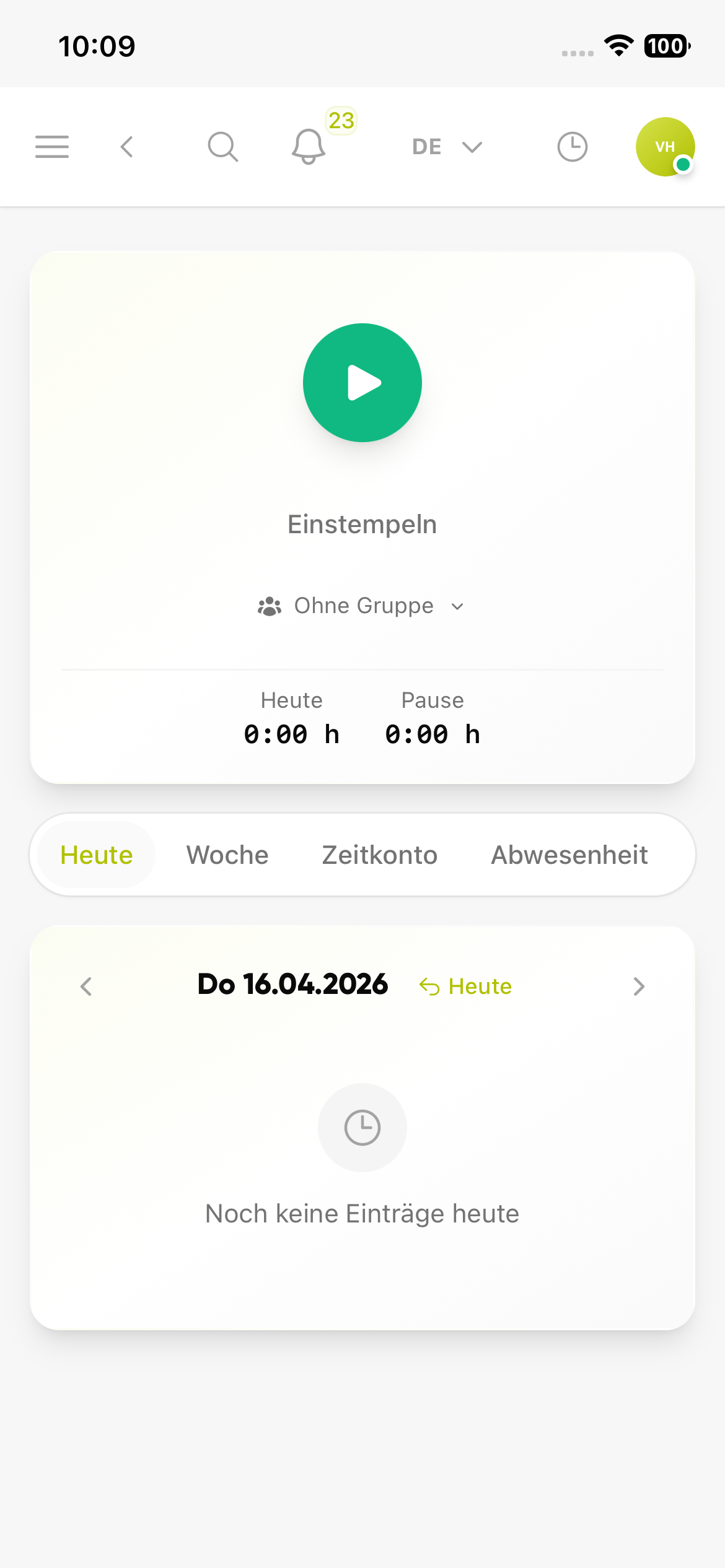The width and height of the screenshot is (725, 1568).
Task: Open the search function
Action: pos(223,147)
